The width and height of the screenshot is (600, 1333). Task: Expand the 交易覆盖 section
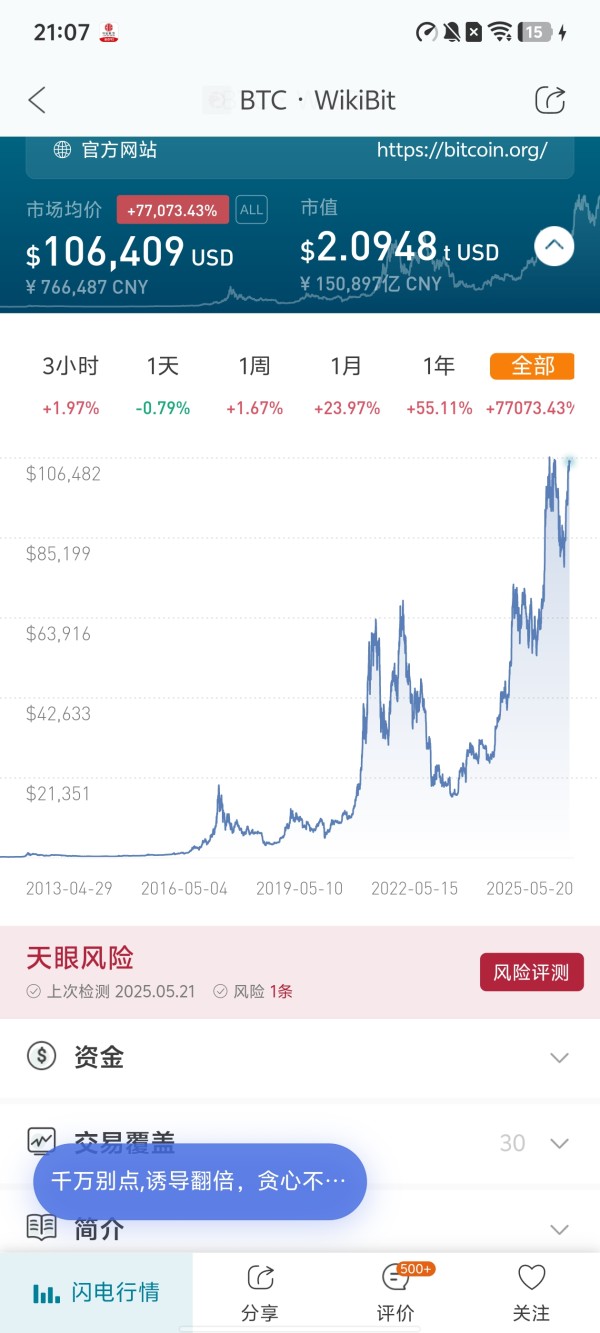pyautogui.click(x=300, y=1143)
